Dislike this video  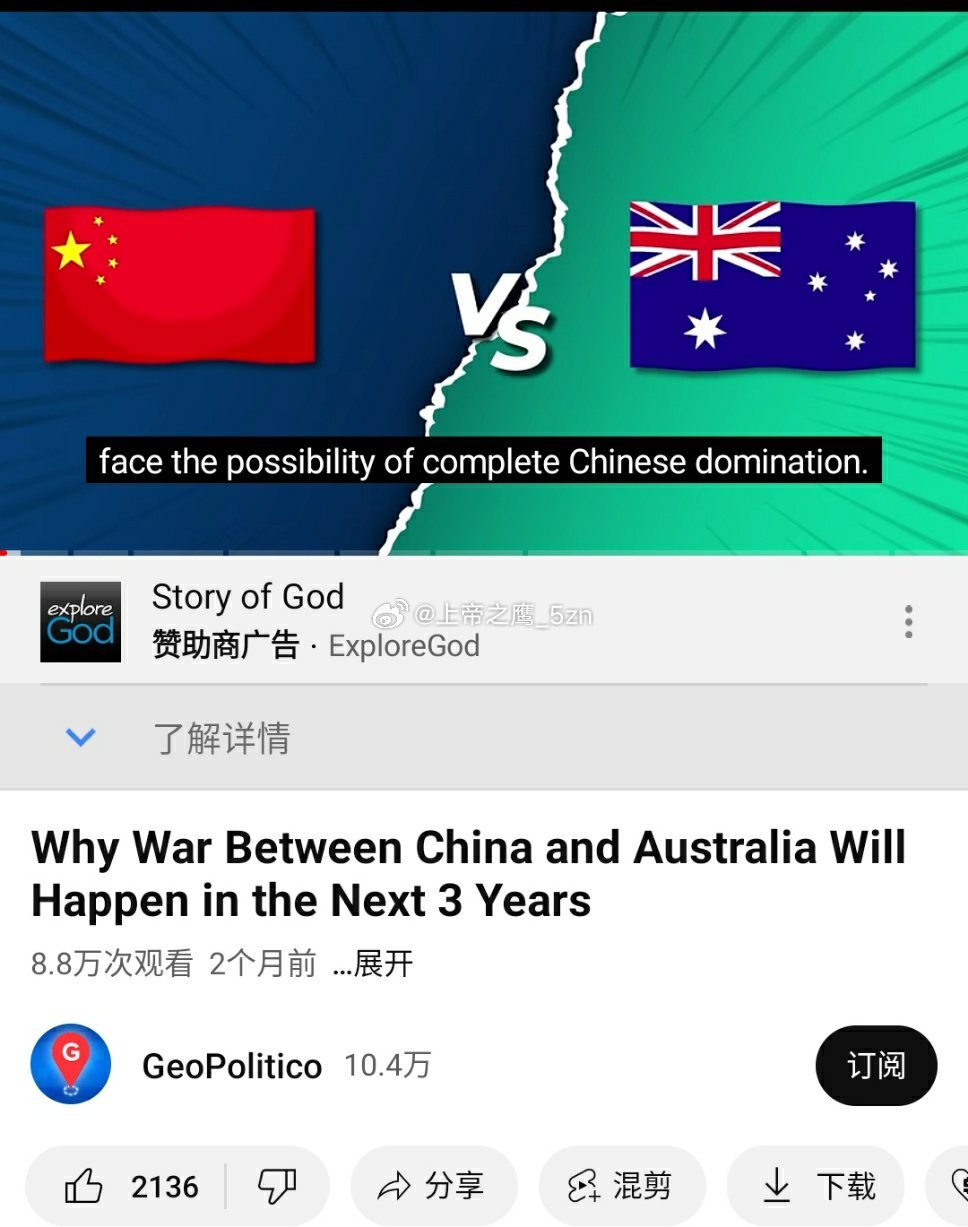point(277,1187)
